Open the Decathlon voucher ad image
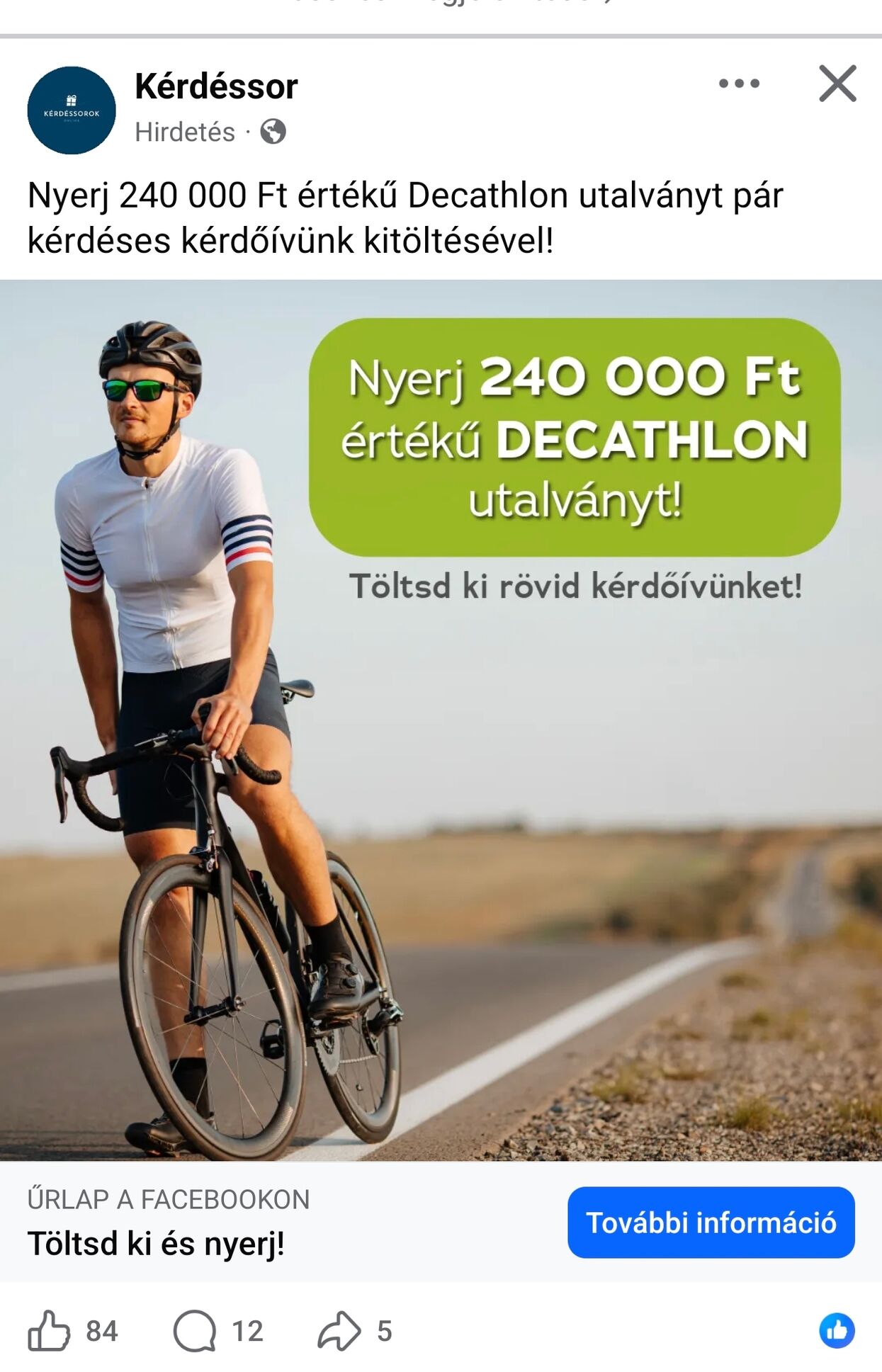This screenshot has width=882, height=1372. tap(441, 720)
